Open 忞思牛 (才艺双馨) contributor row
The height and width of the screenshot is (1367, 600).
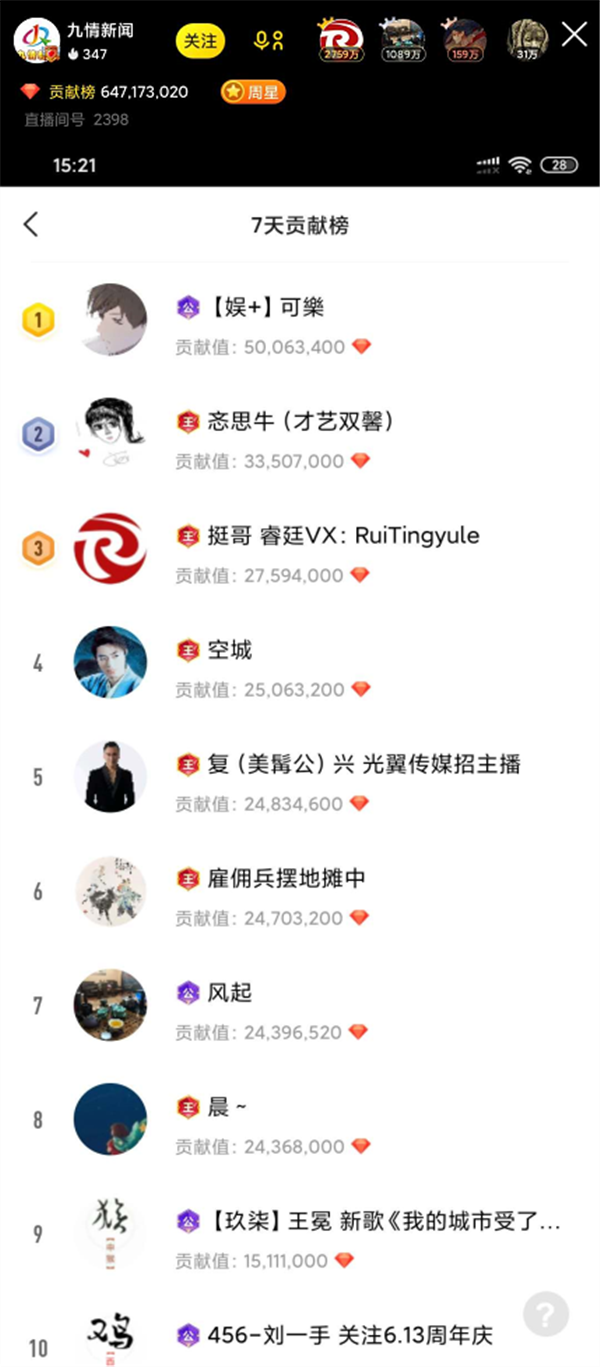[x=300, y=434]
